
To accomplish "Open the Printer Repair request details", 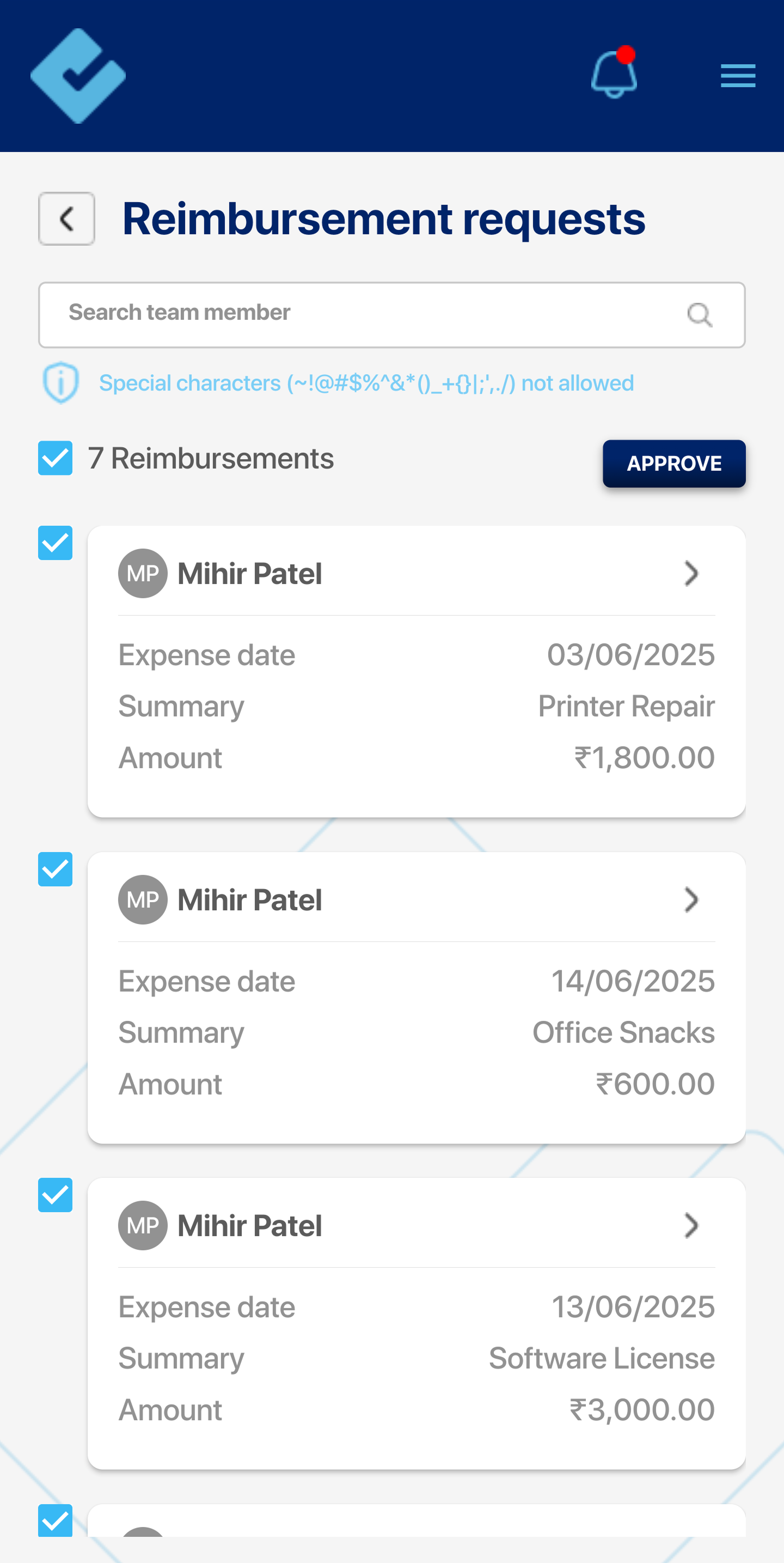I will click(691, 573).
